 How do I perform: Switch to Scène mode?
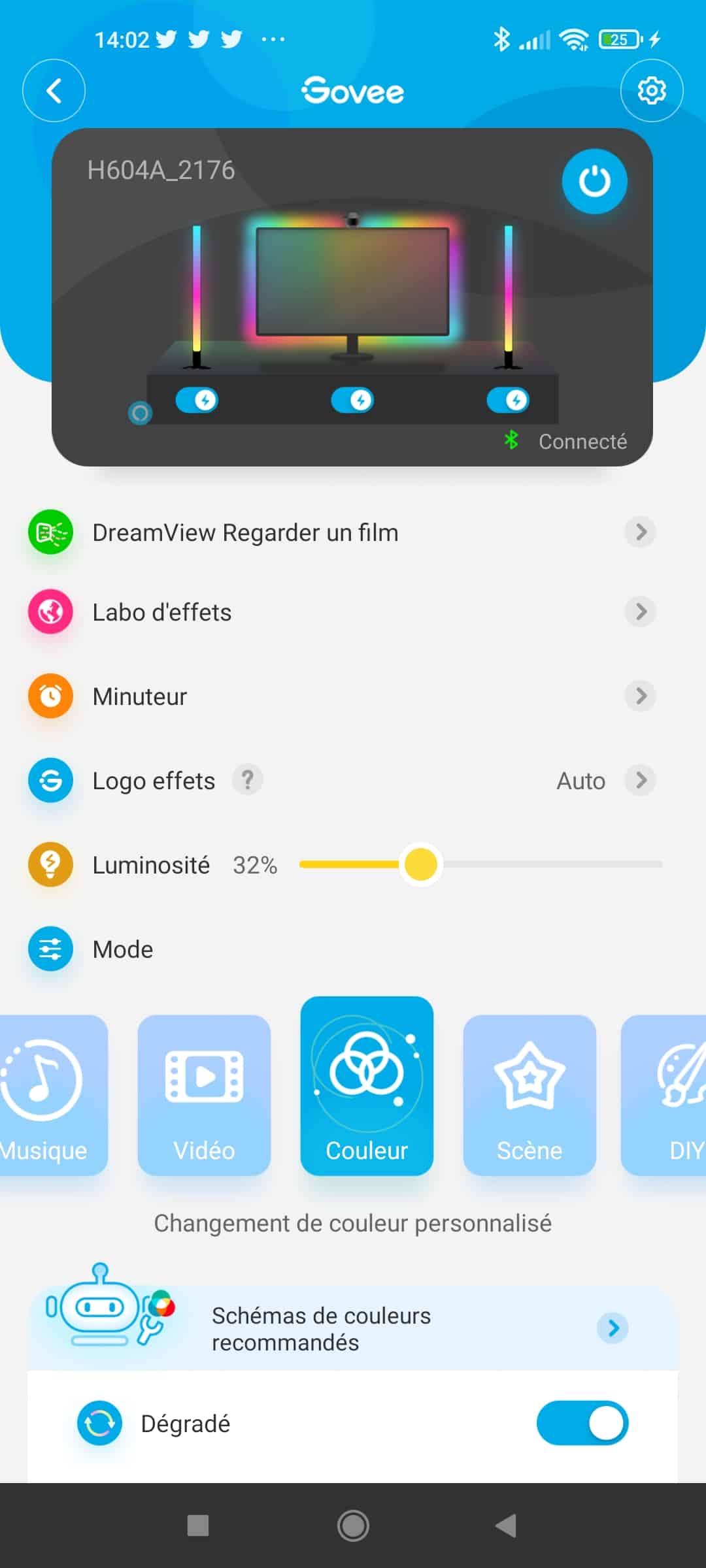[x=529, y=1095]
